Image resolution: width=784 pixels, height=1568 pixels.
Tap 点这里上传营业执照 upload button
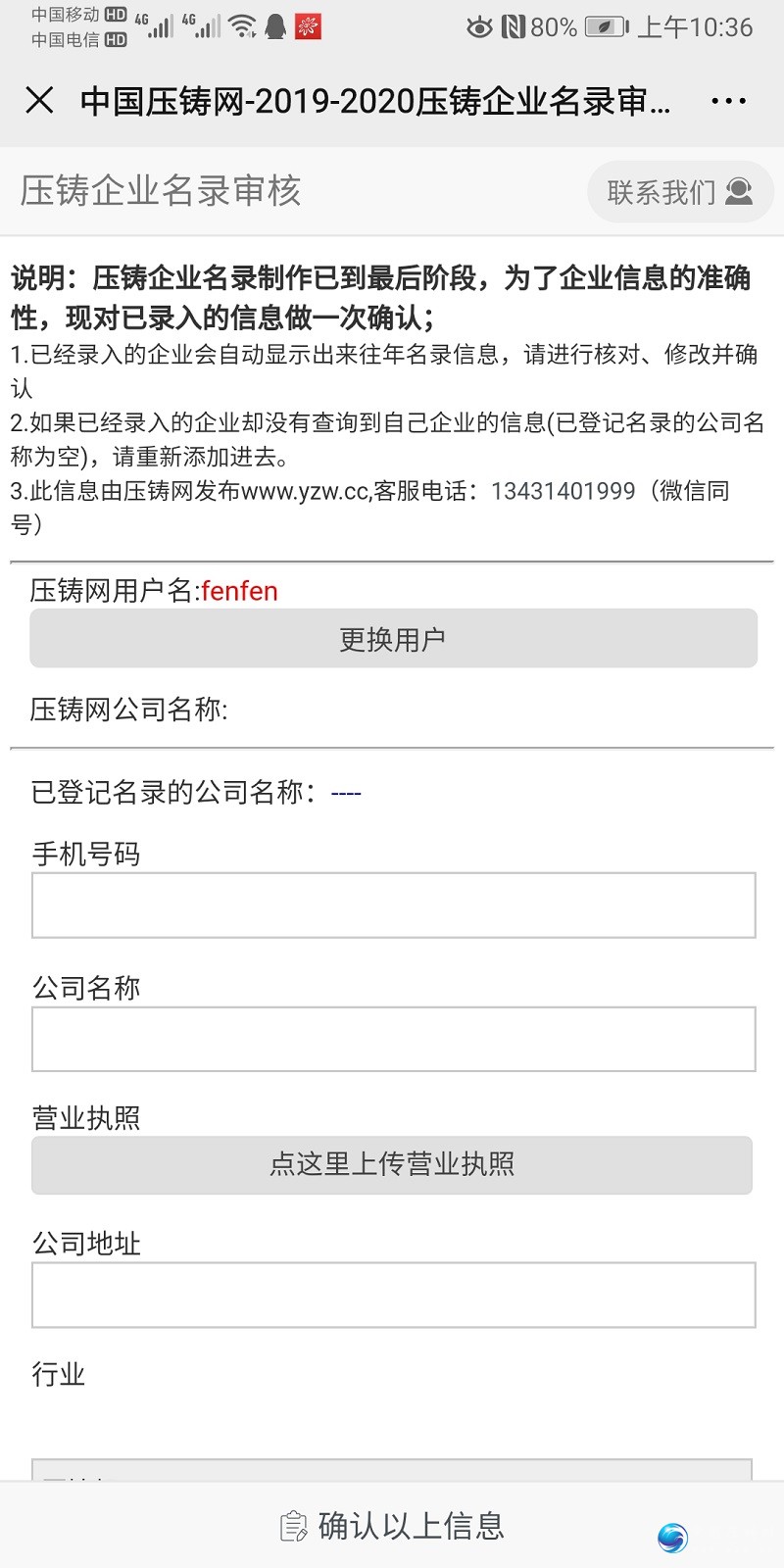392,1164
